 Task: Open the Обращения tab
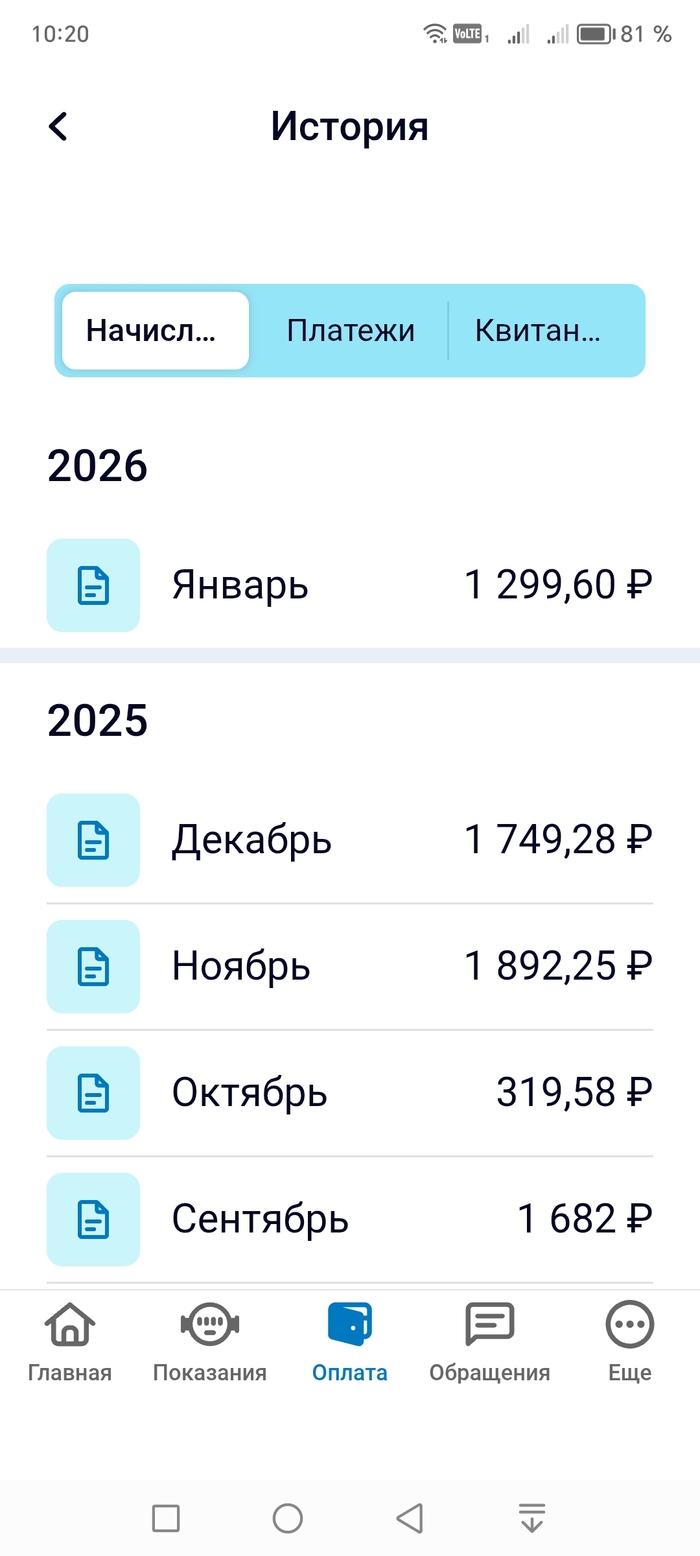point(489,1343)
